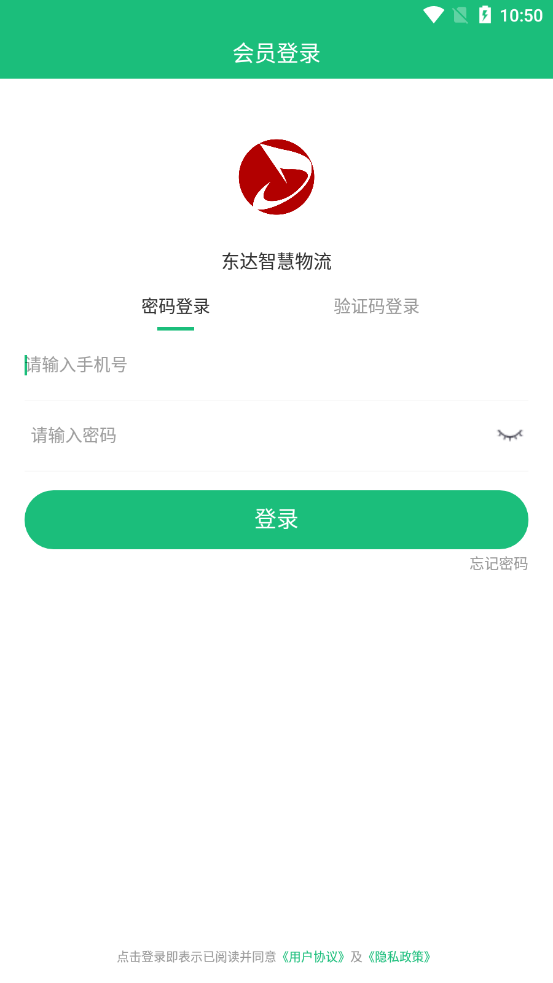Switch to the 验证码登录 tab
Screen dimensions: 553x983
(376, 307)
